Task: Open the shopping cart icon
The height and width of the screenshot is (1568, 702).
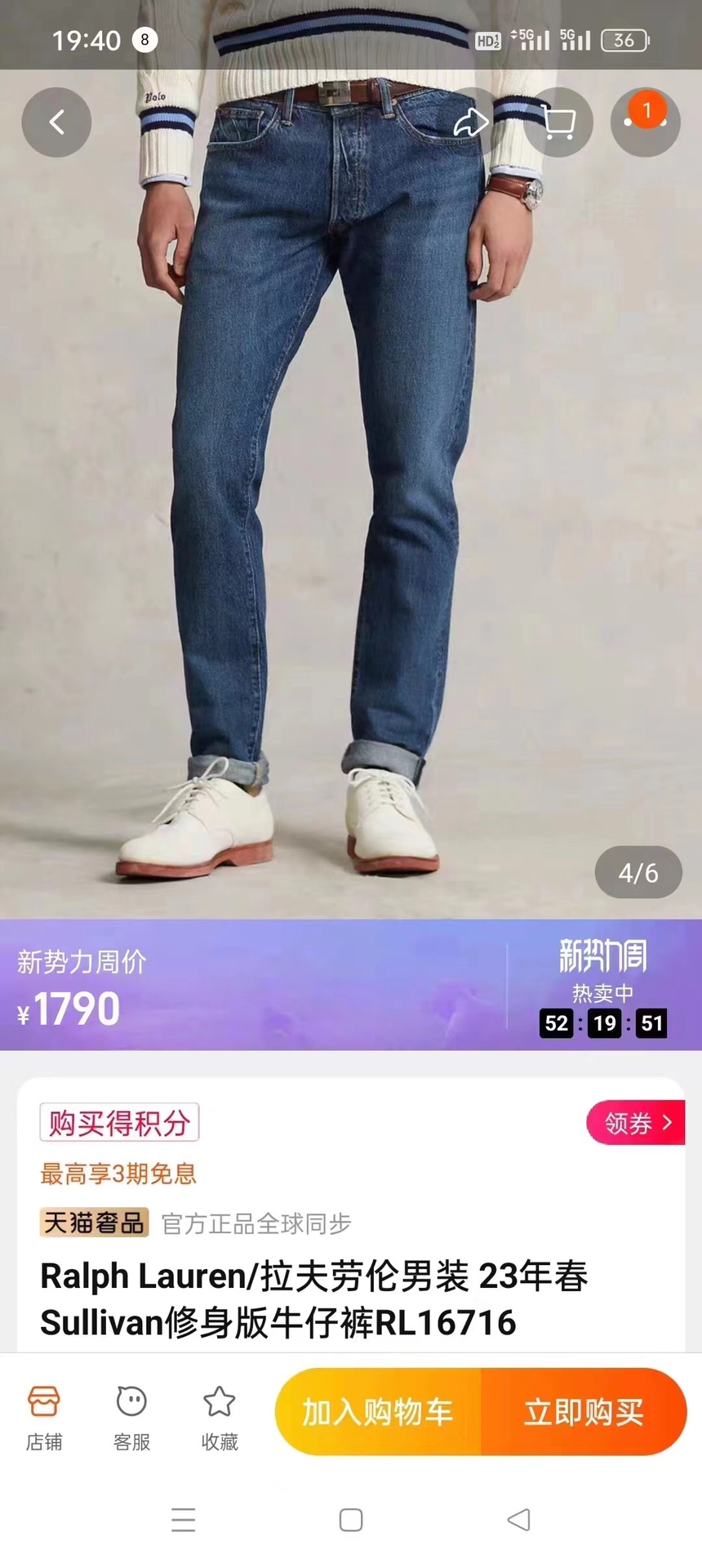Action: click(558, 122)
